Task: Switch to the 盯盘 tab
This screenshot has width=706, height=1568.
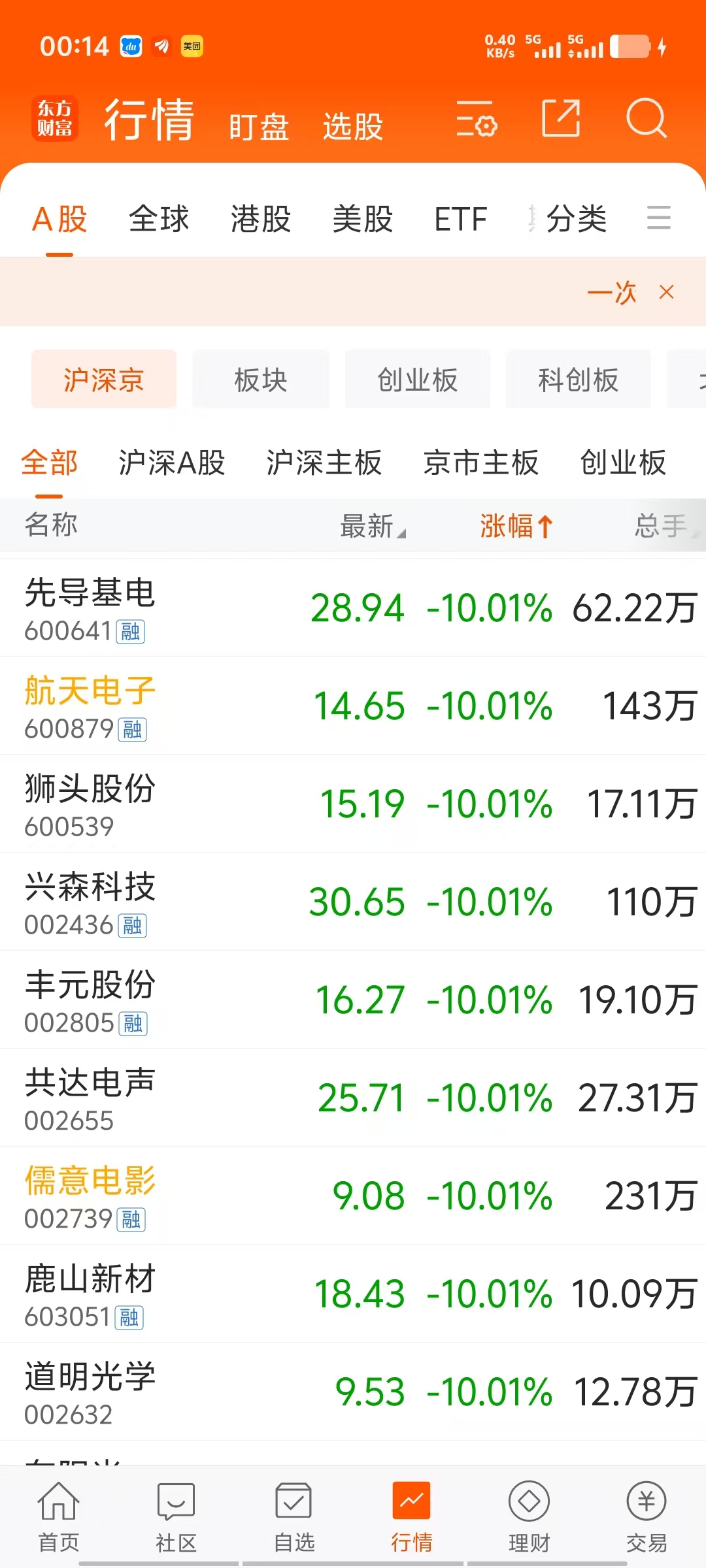Action: coord(259,126)
